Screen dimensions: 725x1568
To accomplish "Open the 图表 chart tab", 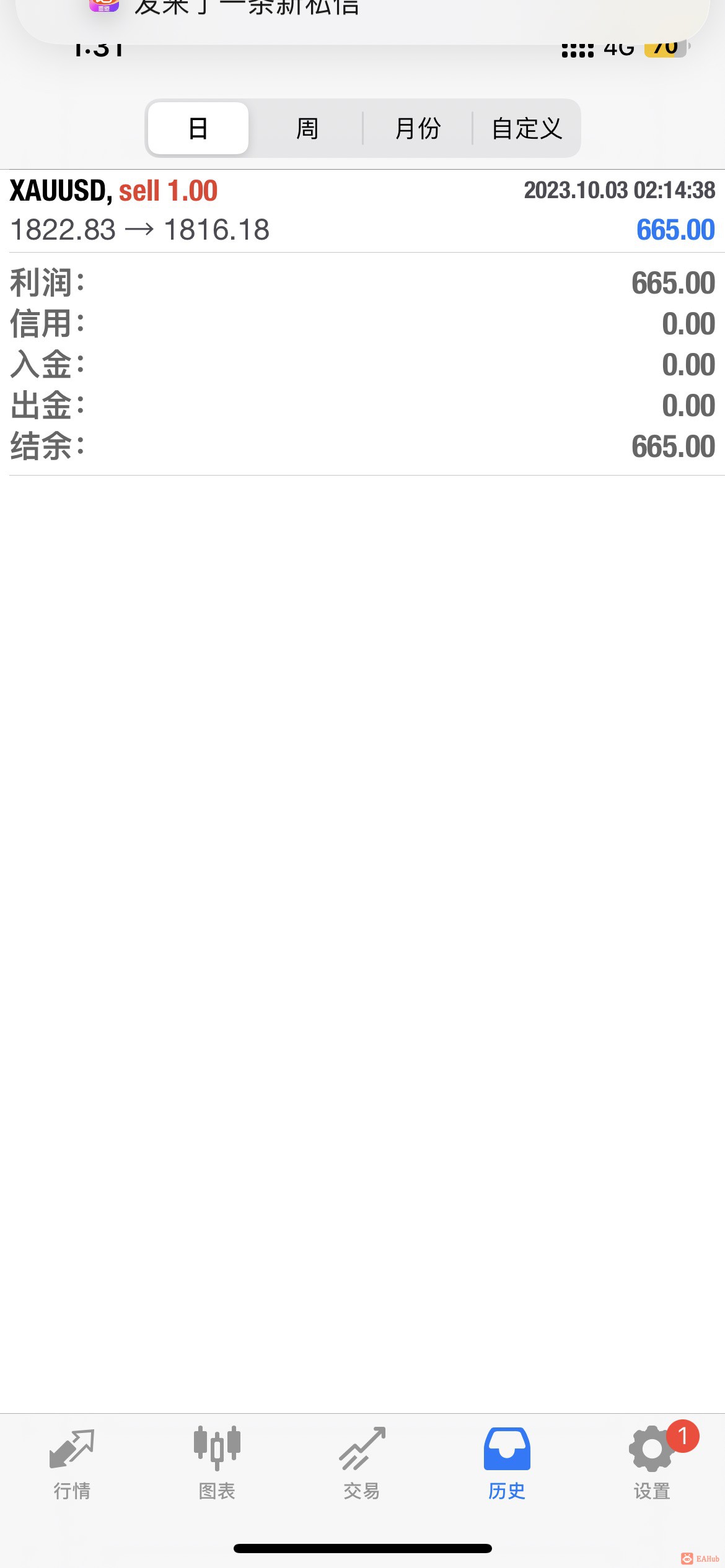I will point(217,1463).
